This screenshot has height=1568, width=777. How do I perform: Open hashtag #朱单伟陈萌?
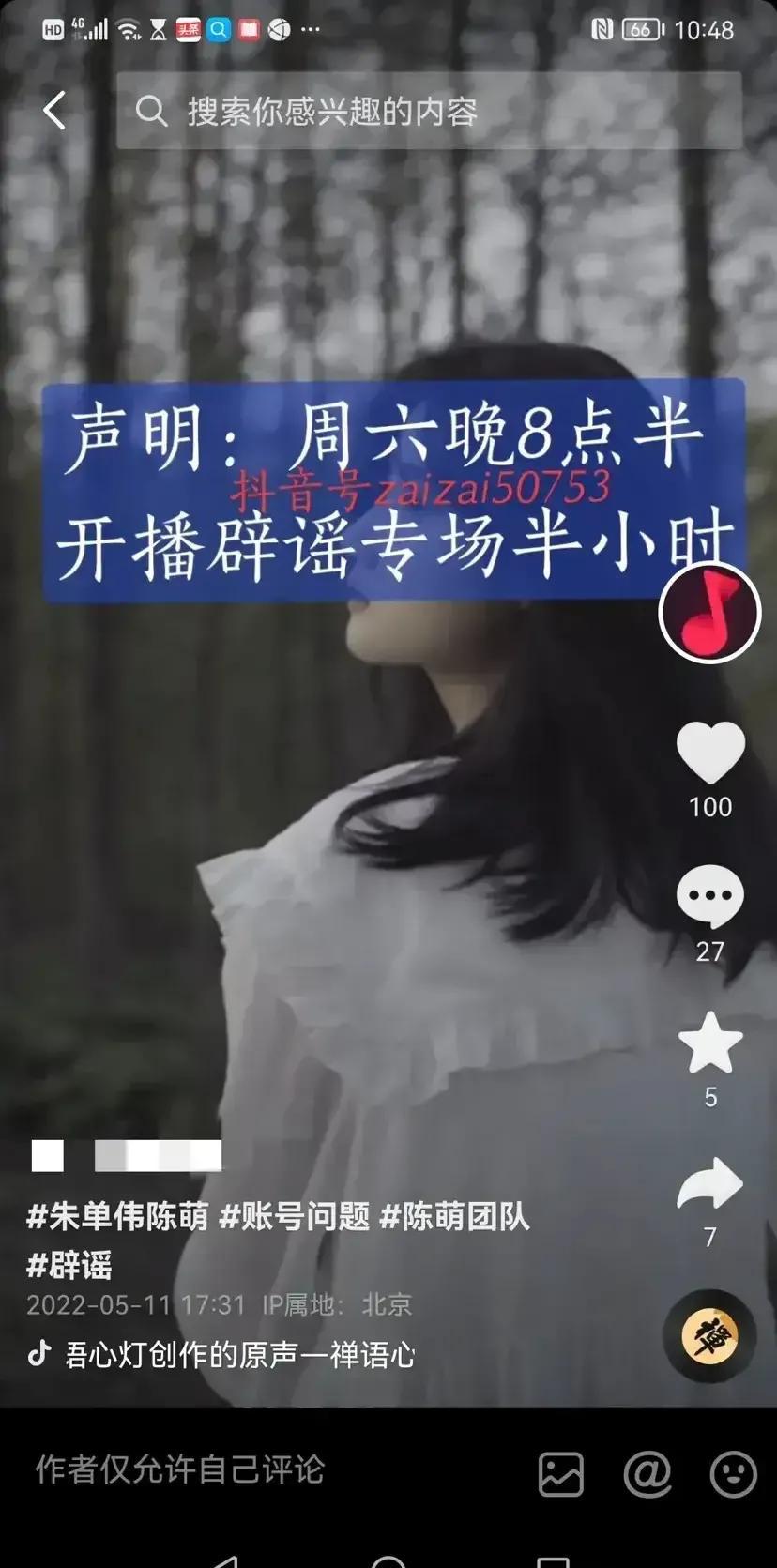[117, 1217]
